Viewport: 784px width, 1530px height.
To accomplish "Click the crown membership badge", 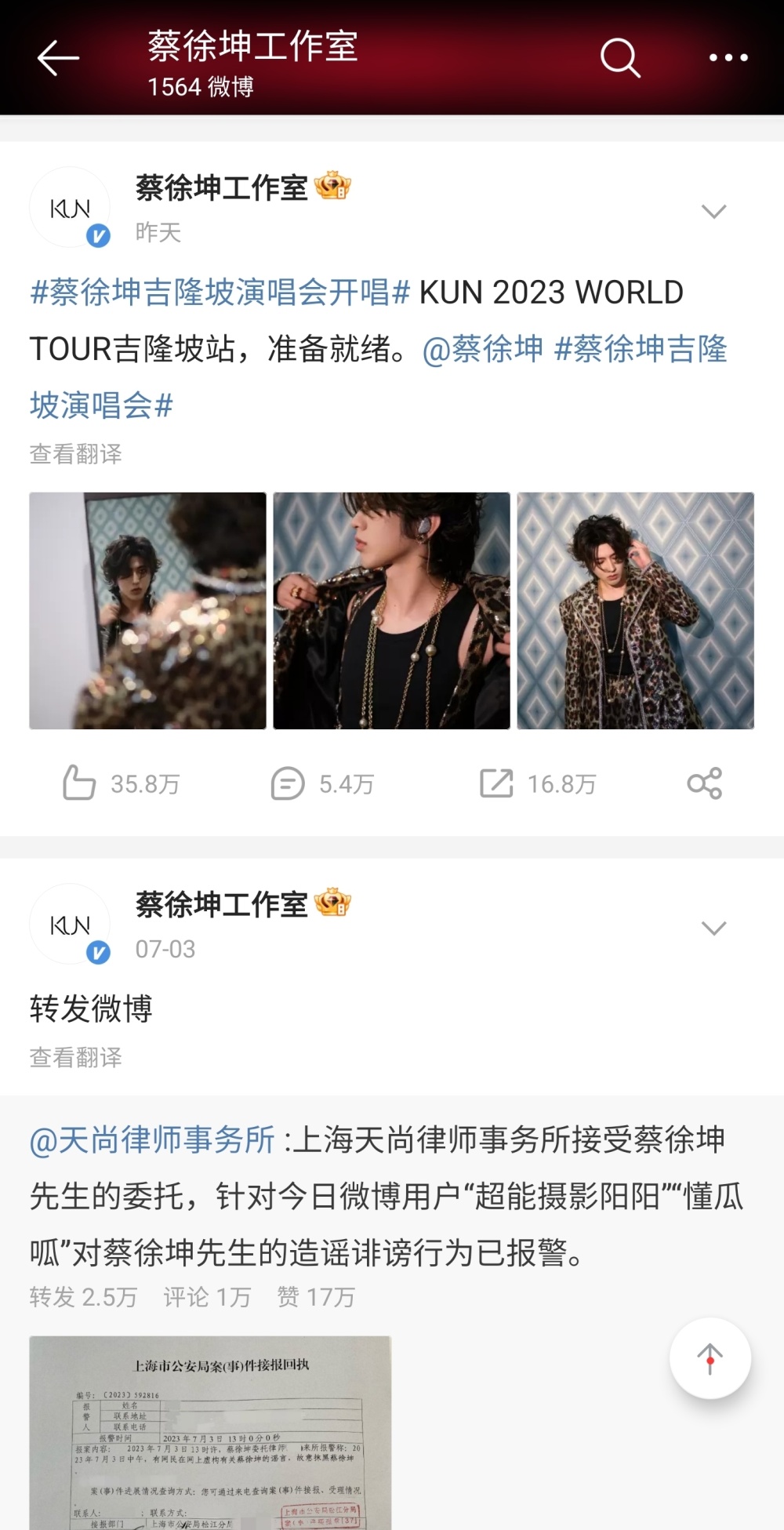I will [332, 184].
